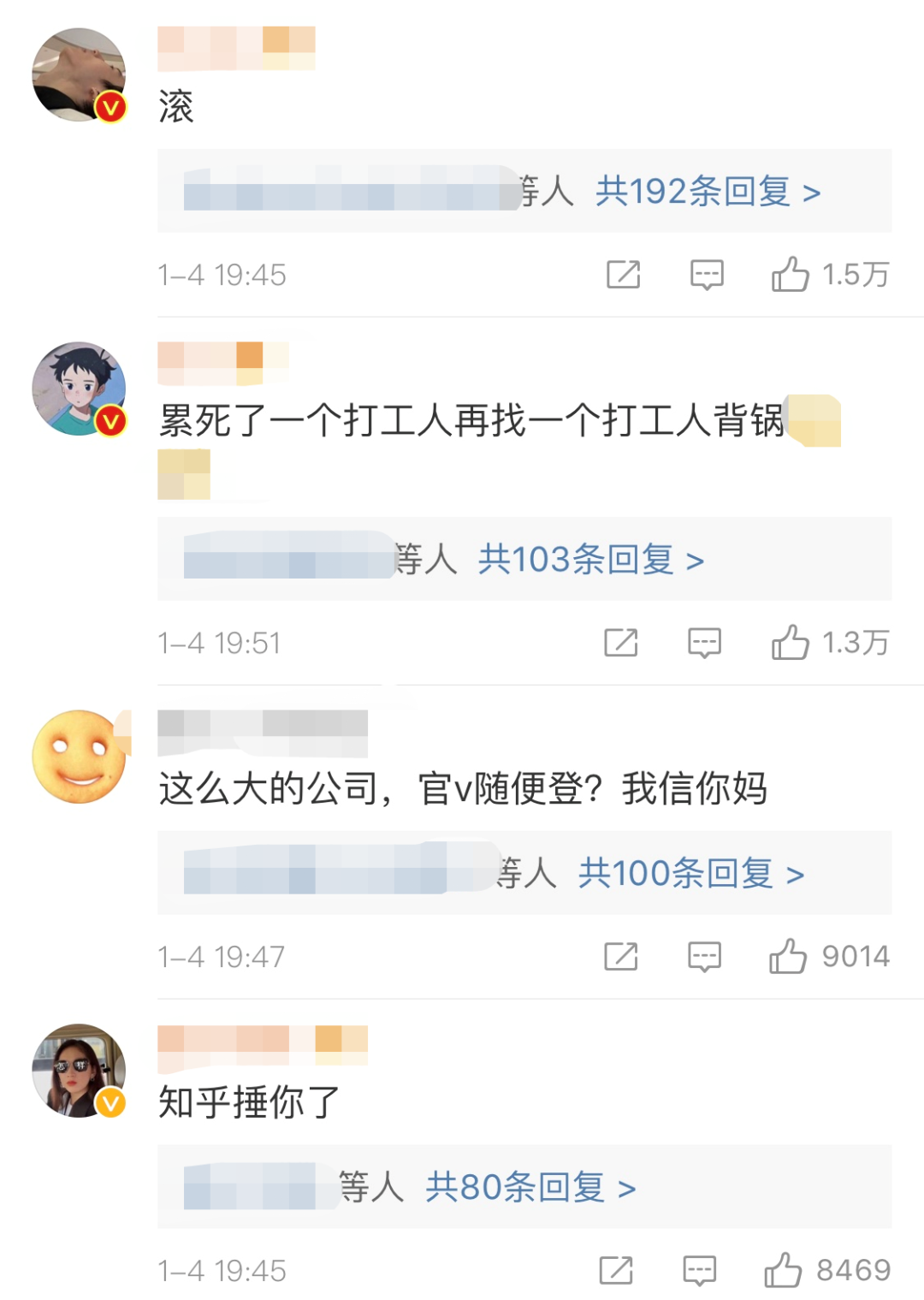Like the comment "知乎捶你了"
924x1300 pixels.
coord(784,1271)
